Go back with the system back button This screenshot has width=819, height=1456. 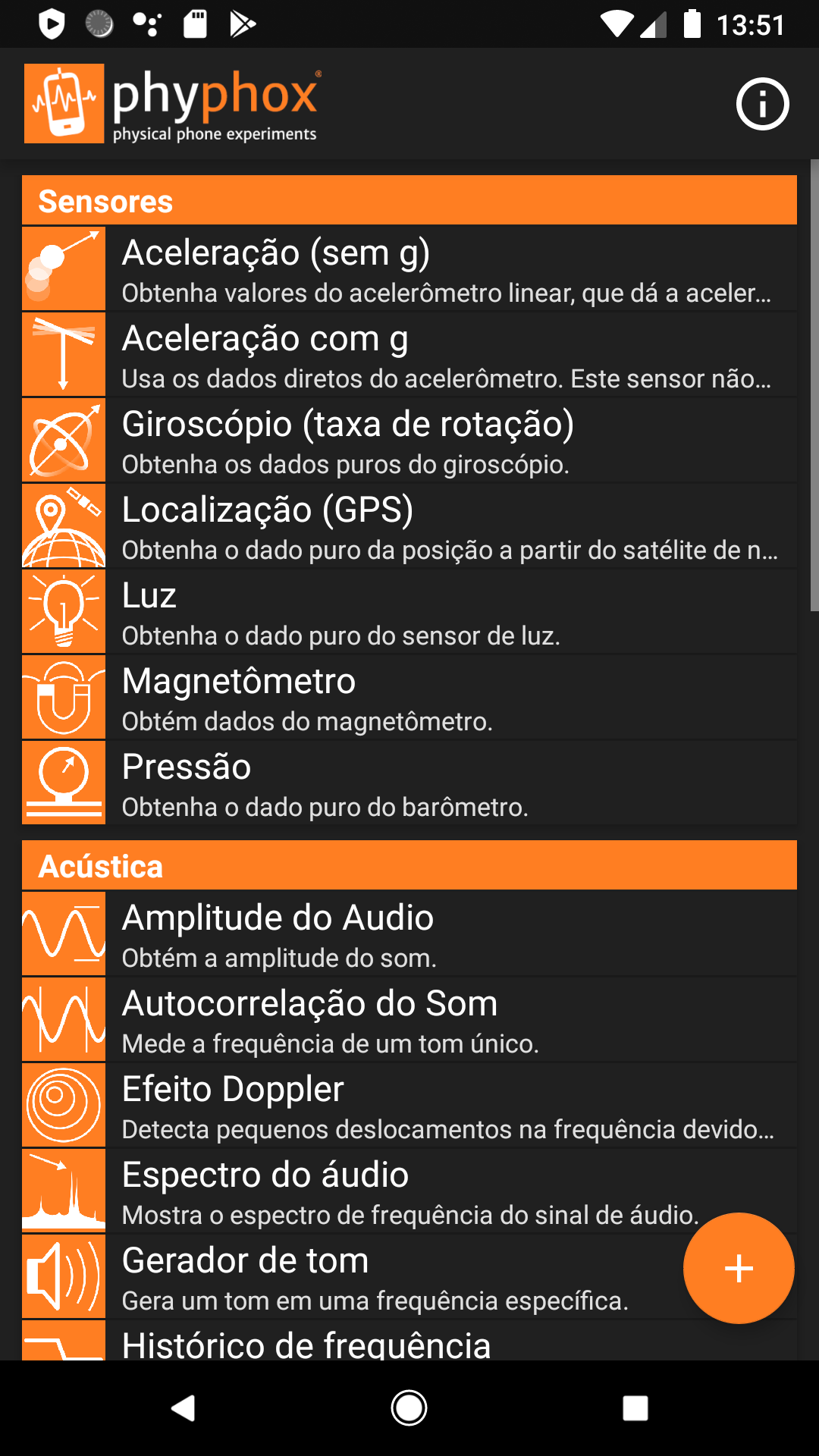[184, 1408]
